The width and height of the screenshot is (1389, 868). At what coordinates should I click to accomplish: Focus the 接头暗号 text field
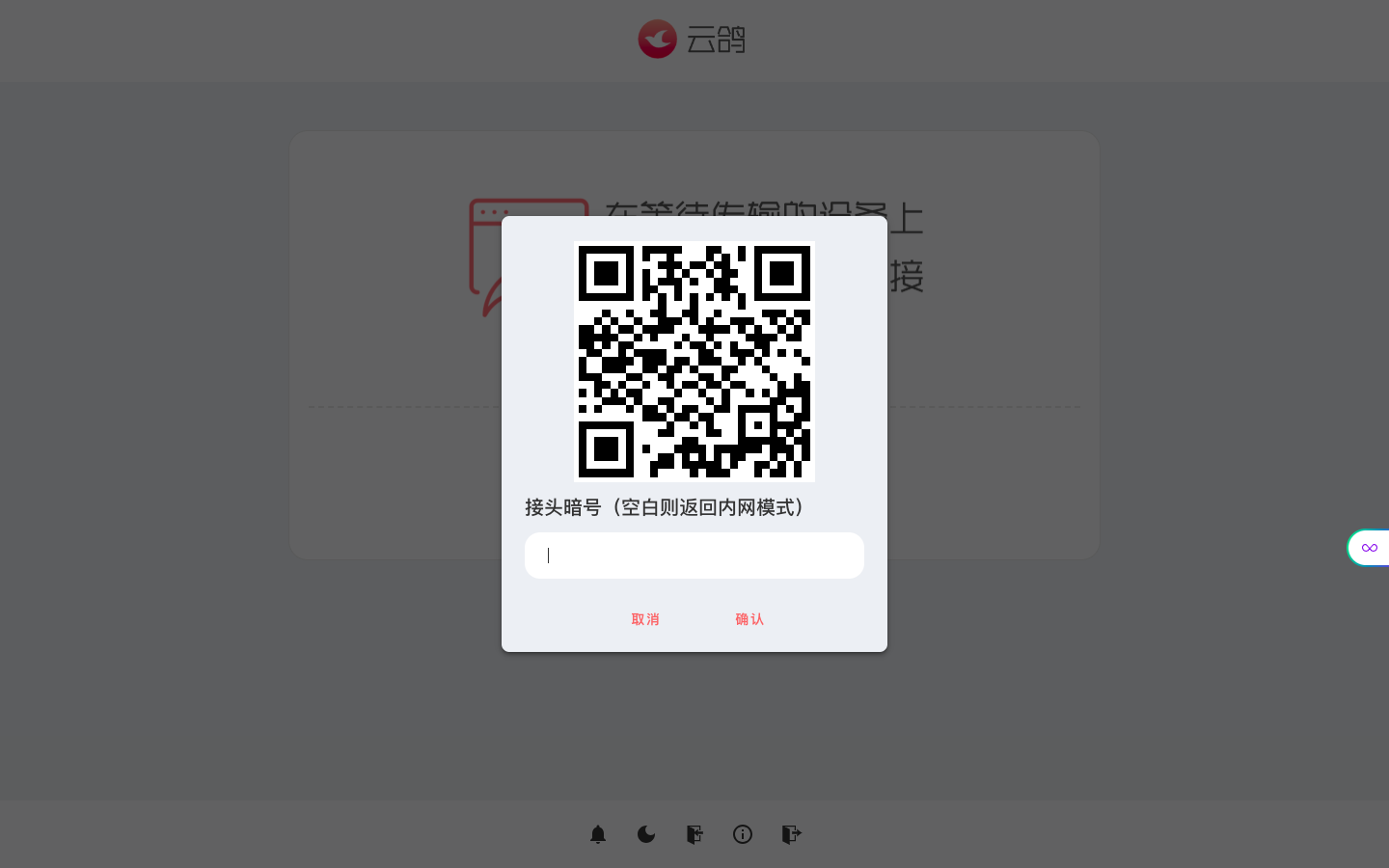[x=694, y=556]
